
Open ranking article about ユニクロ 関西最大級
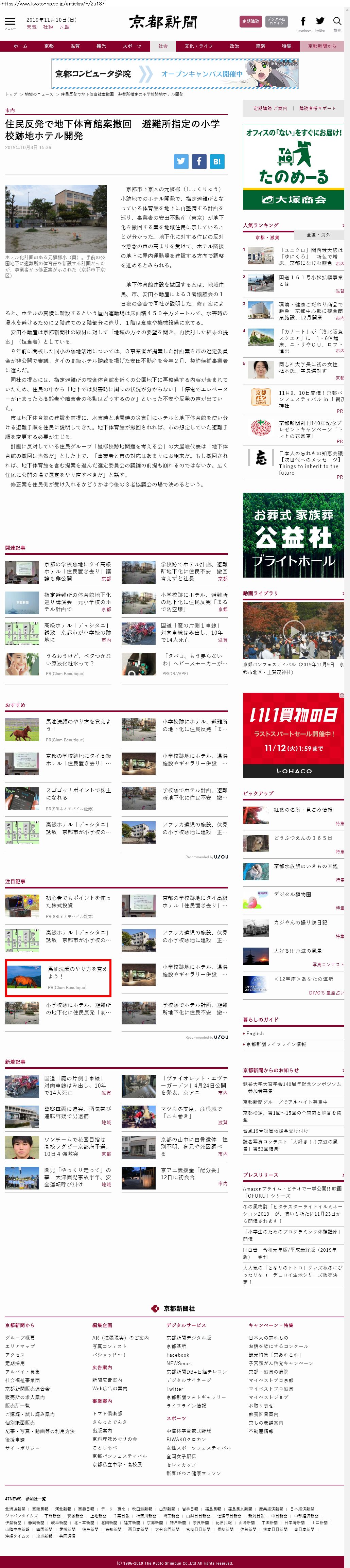pyautogui.click(x=311, y=256)
